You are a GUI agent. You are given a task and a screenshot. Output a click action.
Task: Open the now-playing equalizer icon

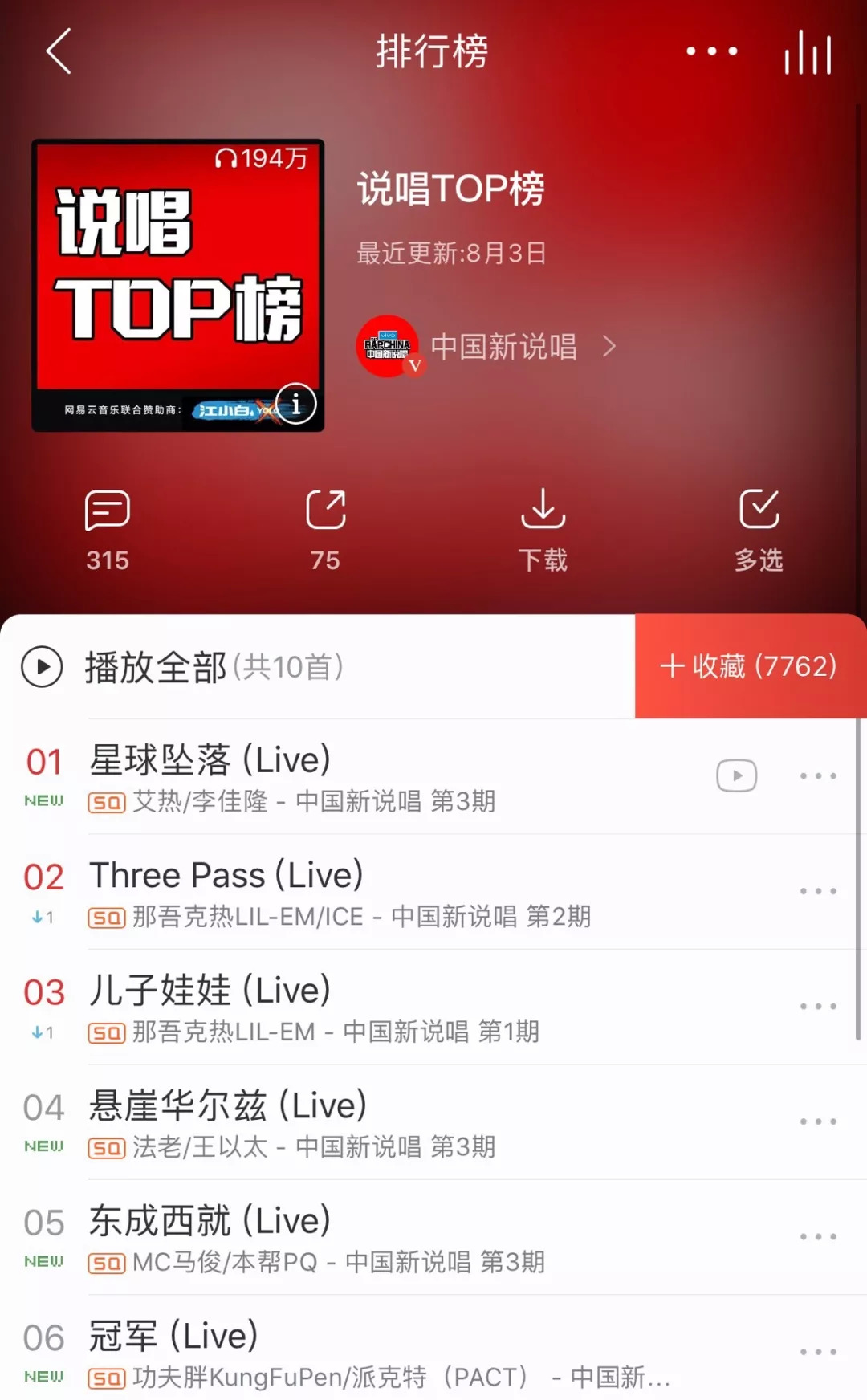(x=808, y=53)
